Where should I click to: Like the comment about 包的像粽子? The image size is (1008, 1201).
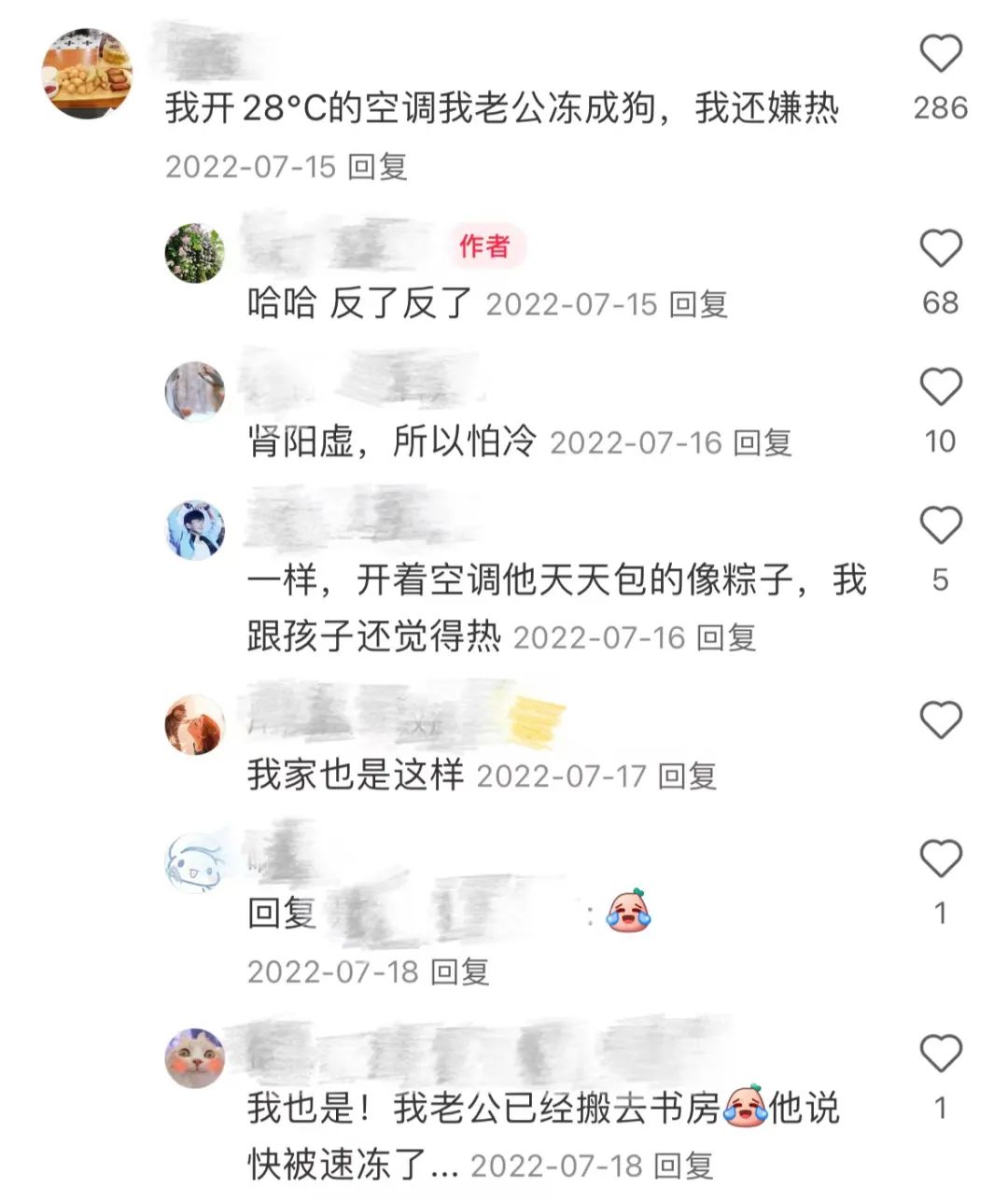[941, 525]
